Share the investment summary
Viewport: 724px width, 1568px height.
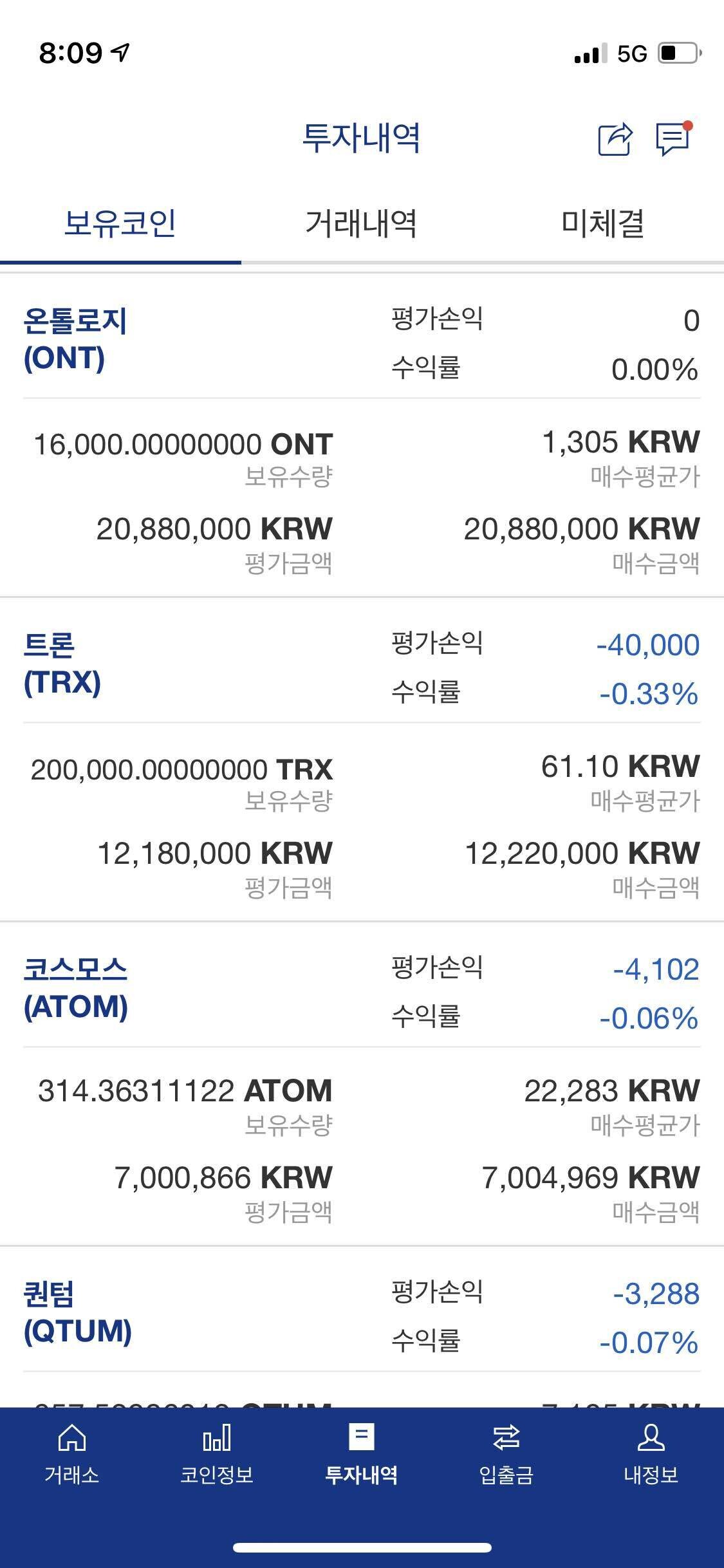click(615, 139)
